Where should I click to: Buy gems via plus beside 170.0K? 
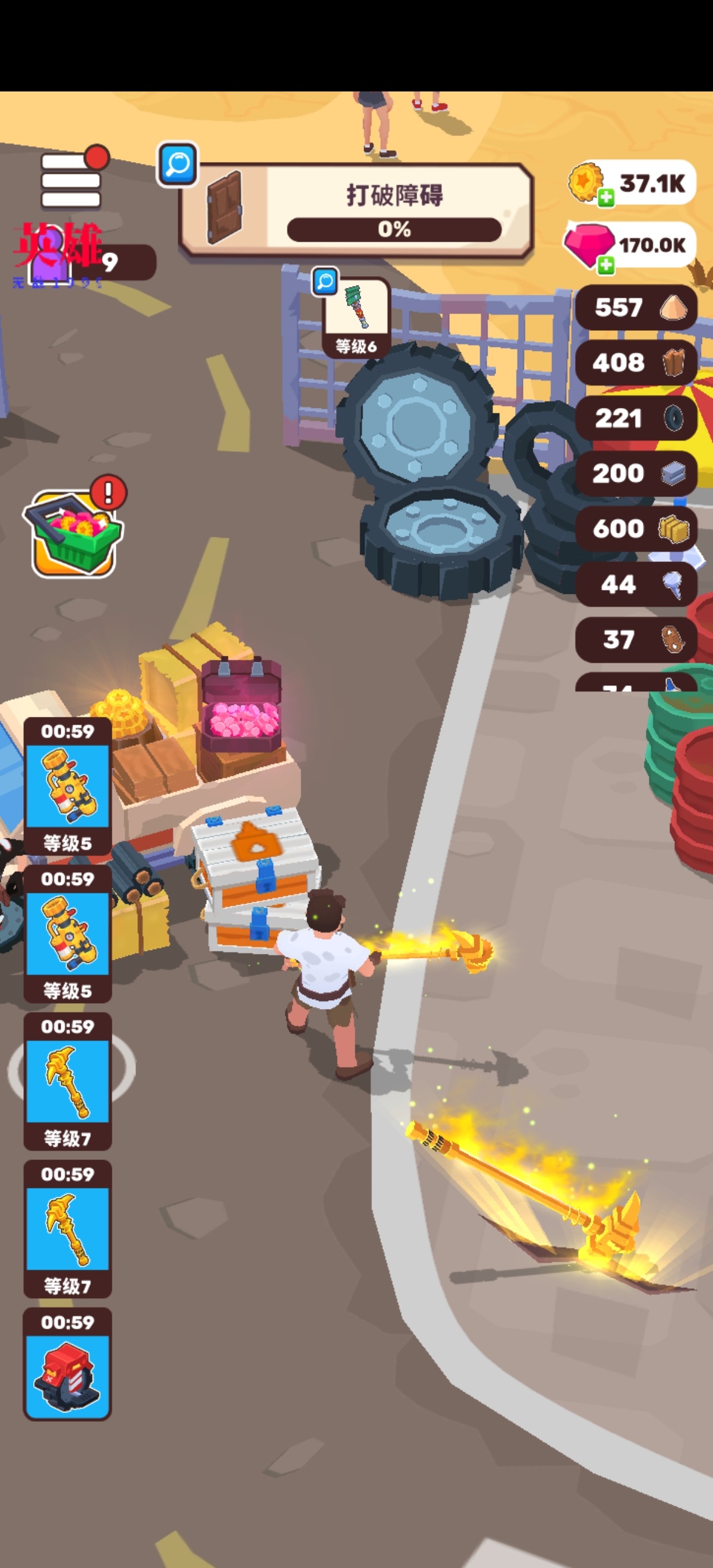[x=605, y=265]
